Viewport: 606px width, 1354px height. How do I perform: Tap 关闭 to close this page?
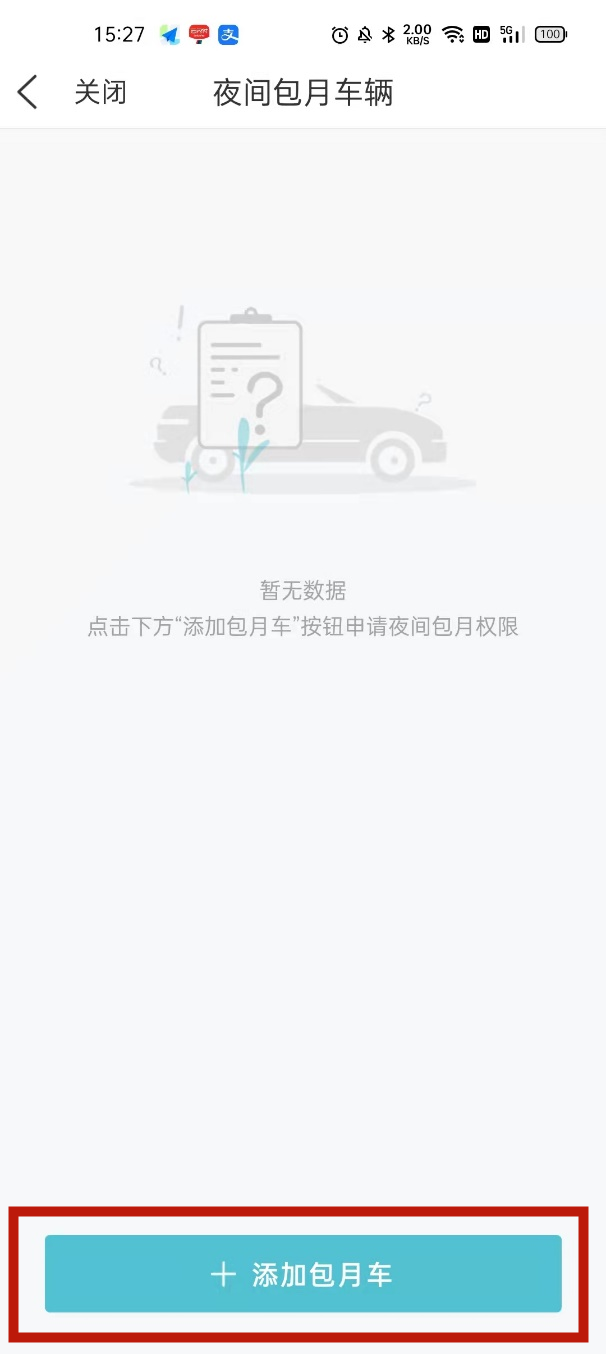tap(100, 92)
